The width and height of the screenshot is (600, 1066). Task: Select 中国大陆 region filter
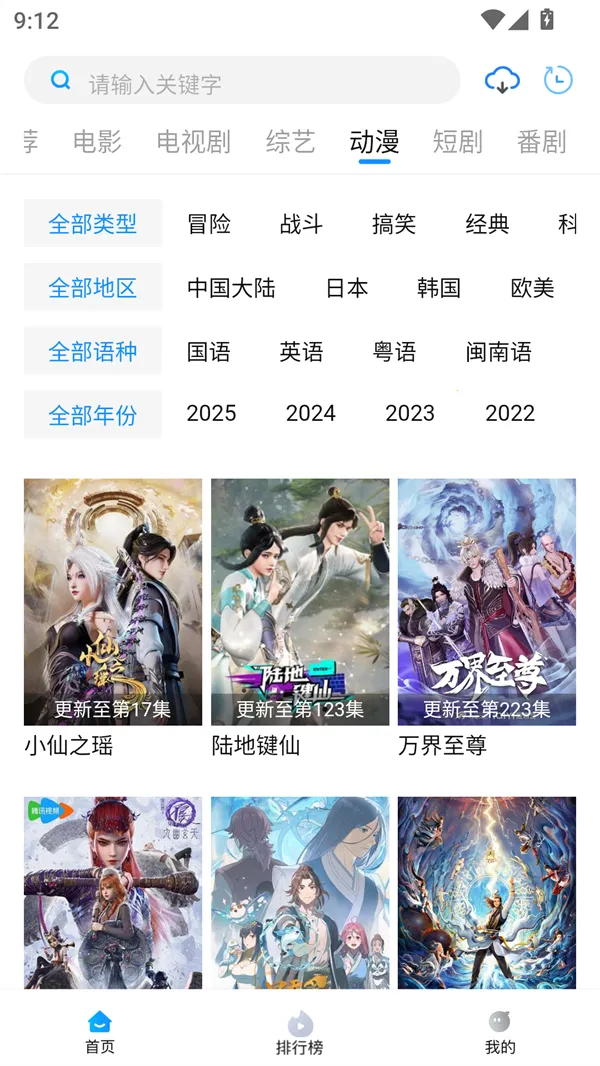231,288
